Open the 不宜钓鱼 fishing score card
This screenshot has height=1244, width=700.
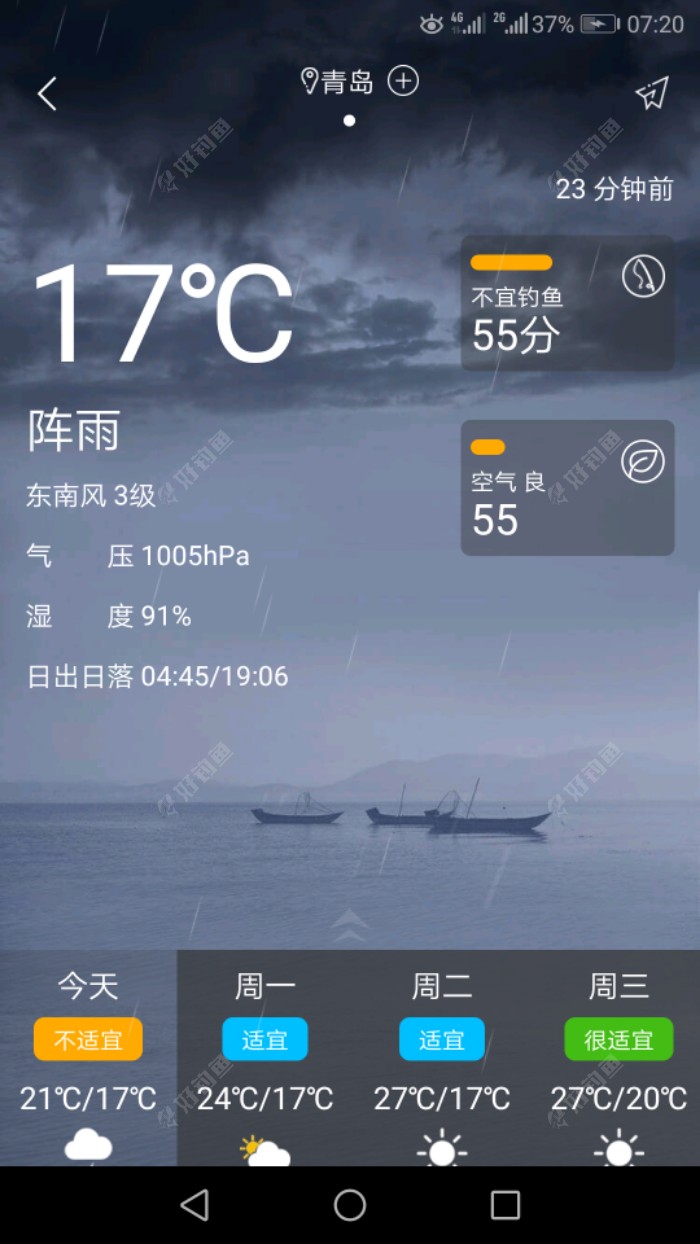567,303
